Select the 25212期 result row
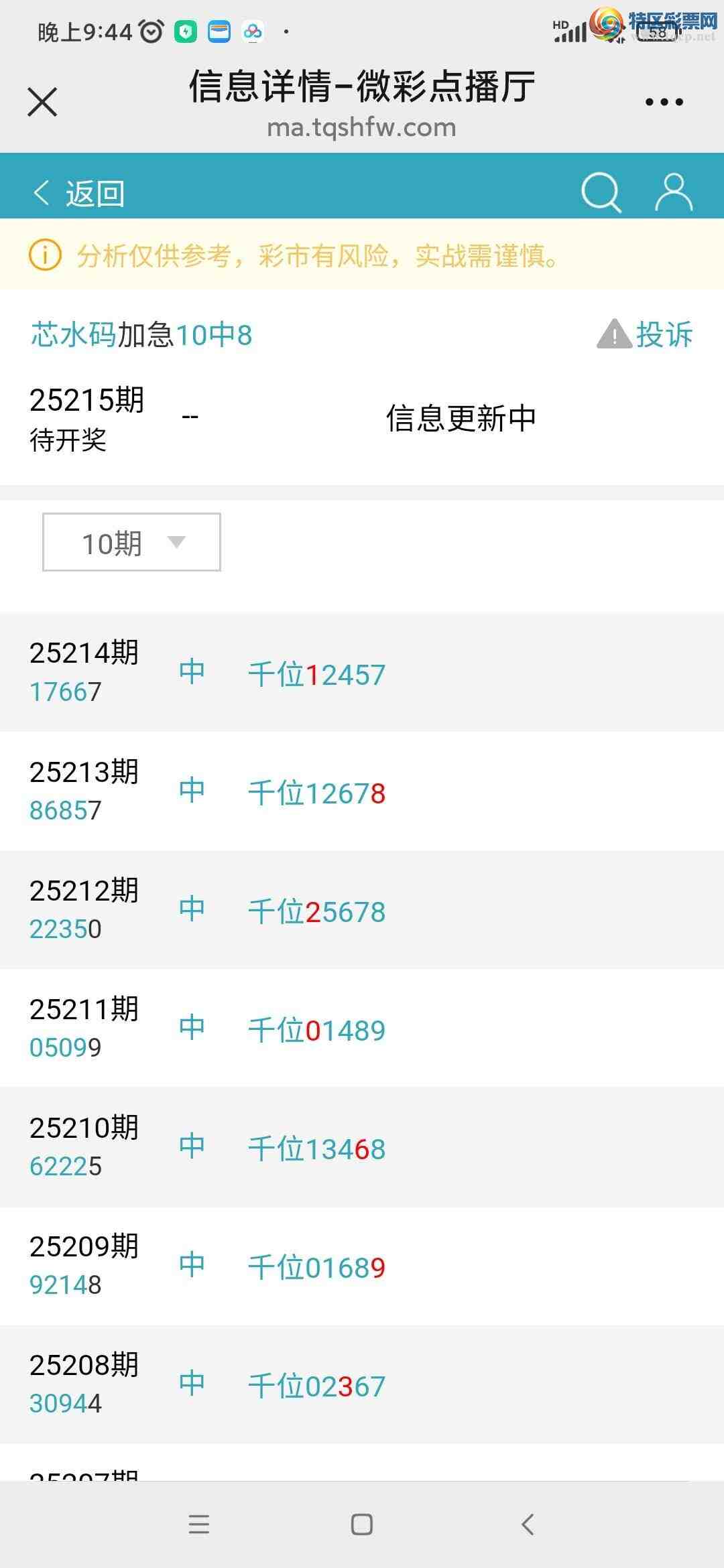Image resolution: width=724 pixels, height=1568 pixels. point(362,909)
